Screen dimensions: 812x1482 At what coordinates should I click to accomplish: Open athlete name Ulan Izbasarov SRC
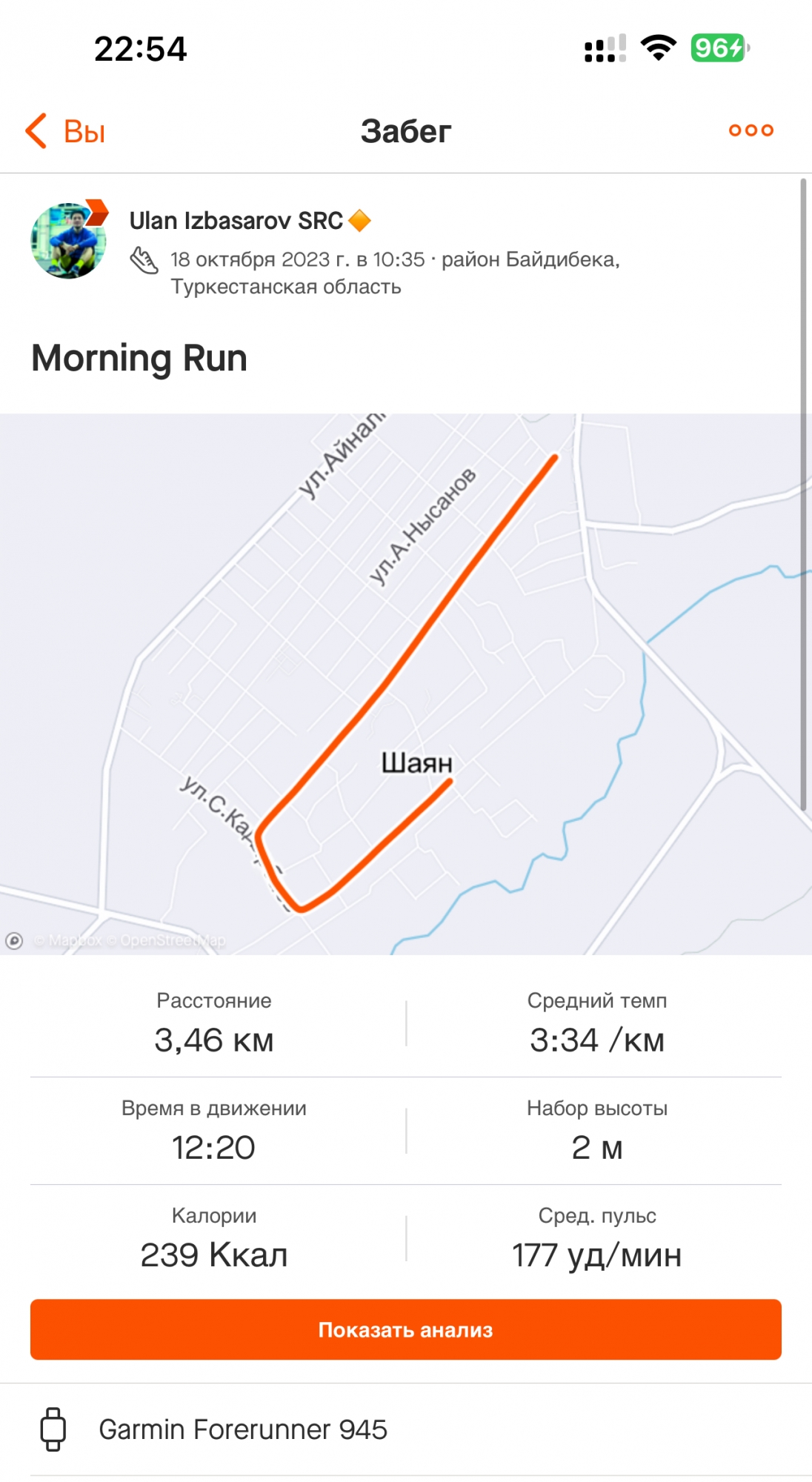click(x=236, y=220)
